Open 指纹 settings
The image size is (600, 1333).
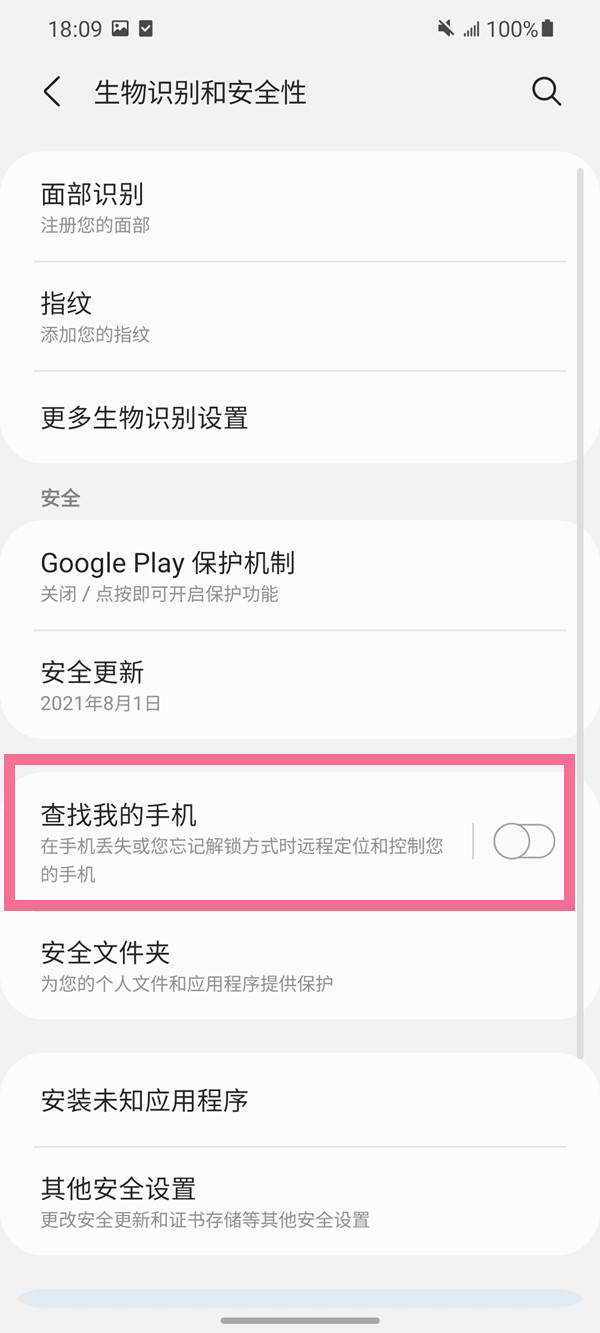point(290,316)
